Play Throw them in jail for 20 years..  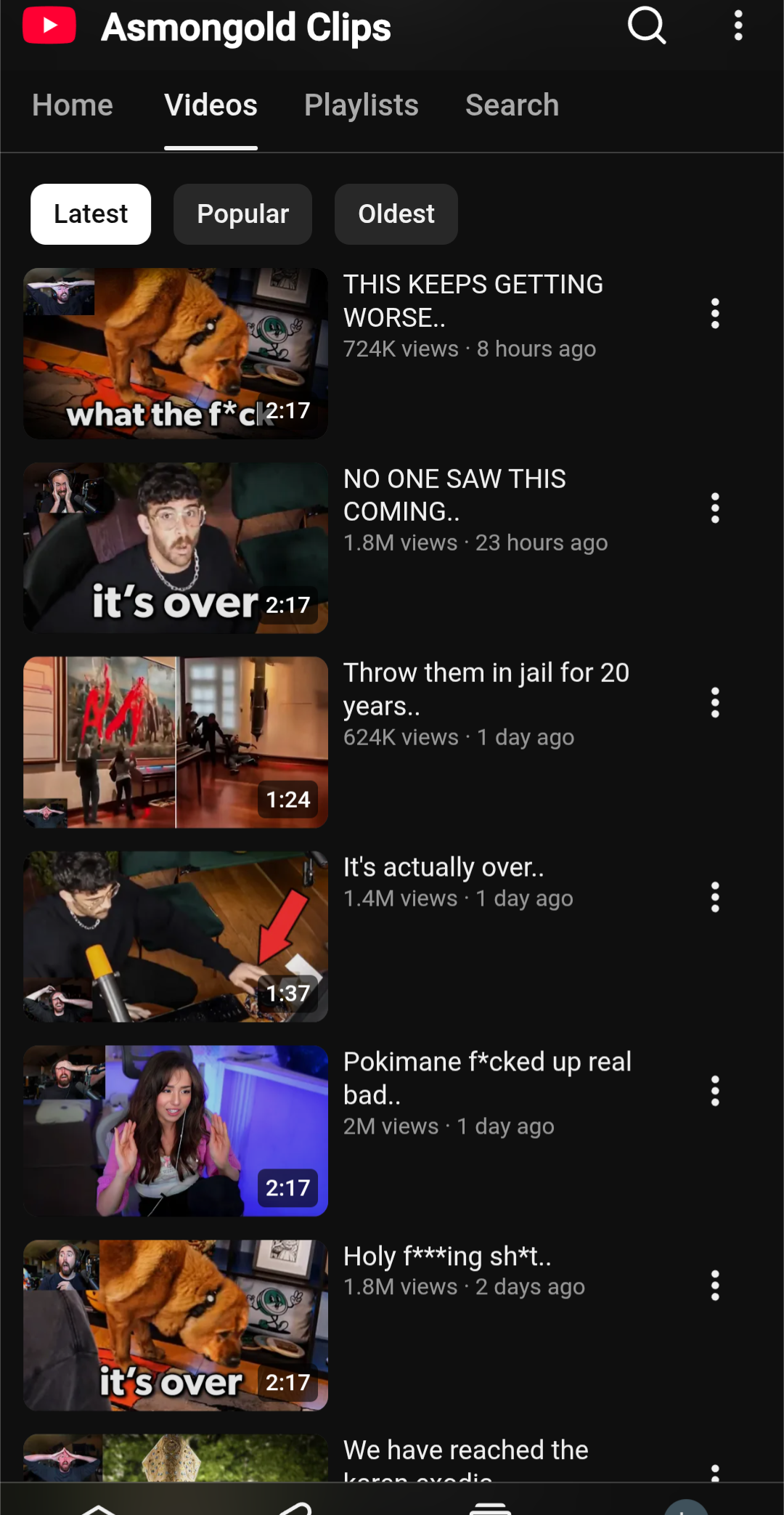176,742
